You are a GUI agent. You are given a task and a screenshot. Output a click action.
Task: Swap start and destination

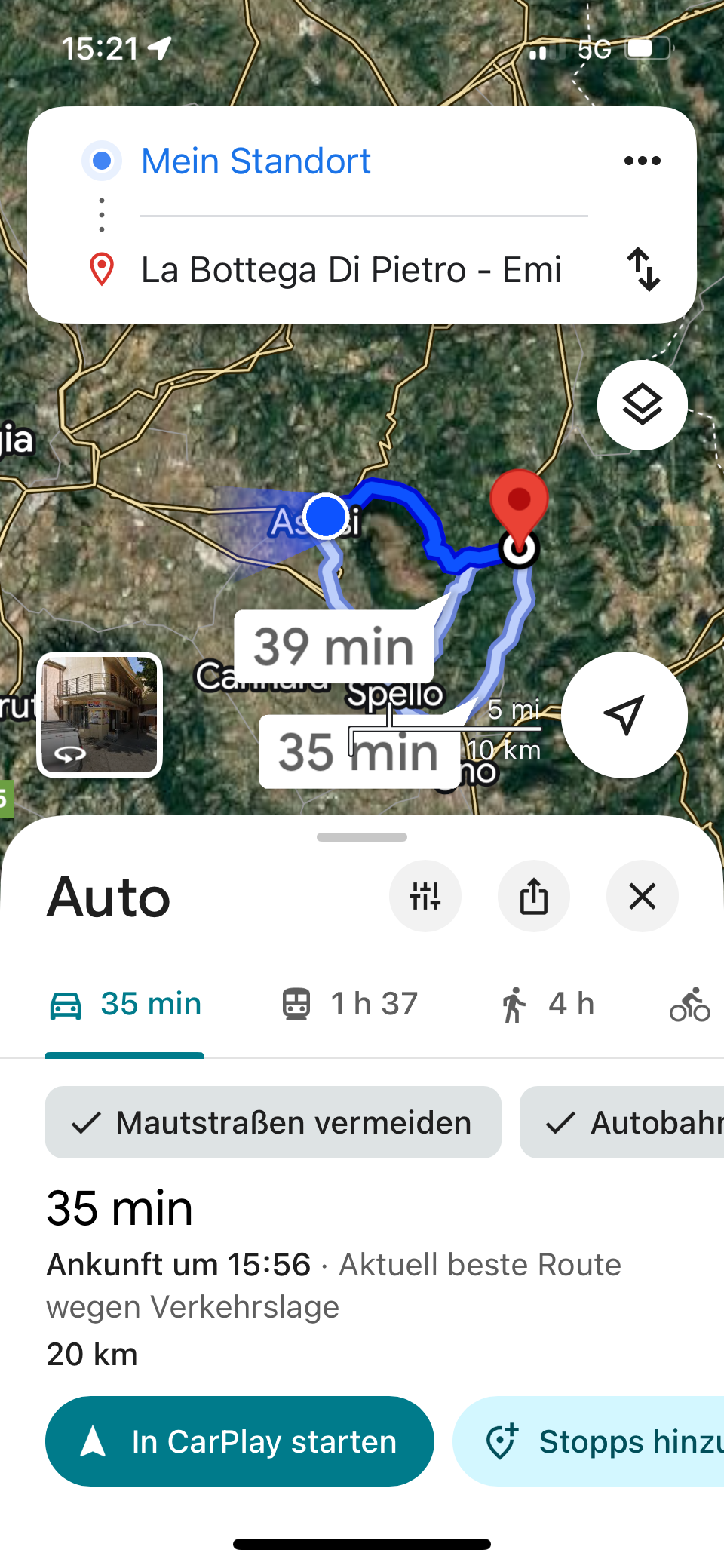(643, 269)
